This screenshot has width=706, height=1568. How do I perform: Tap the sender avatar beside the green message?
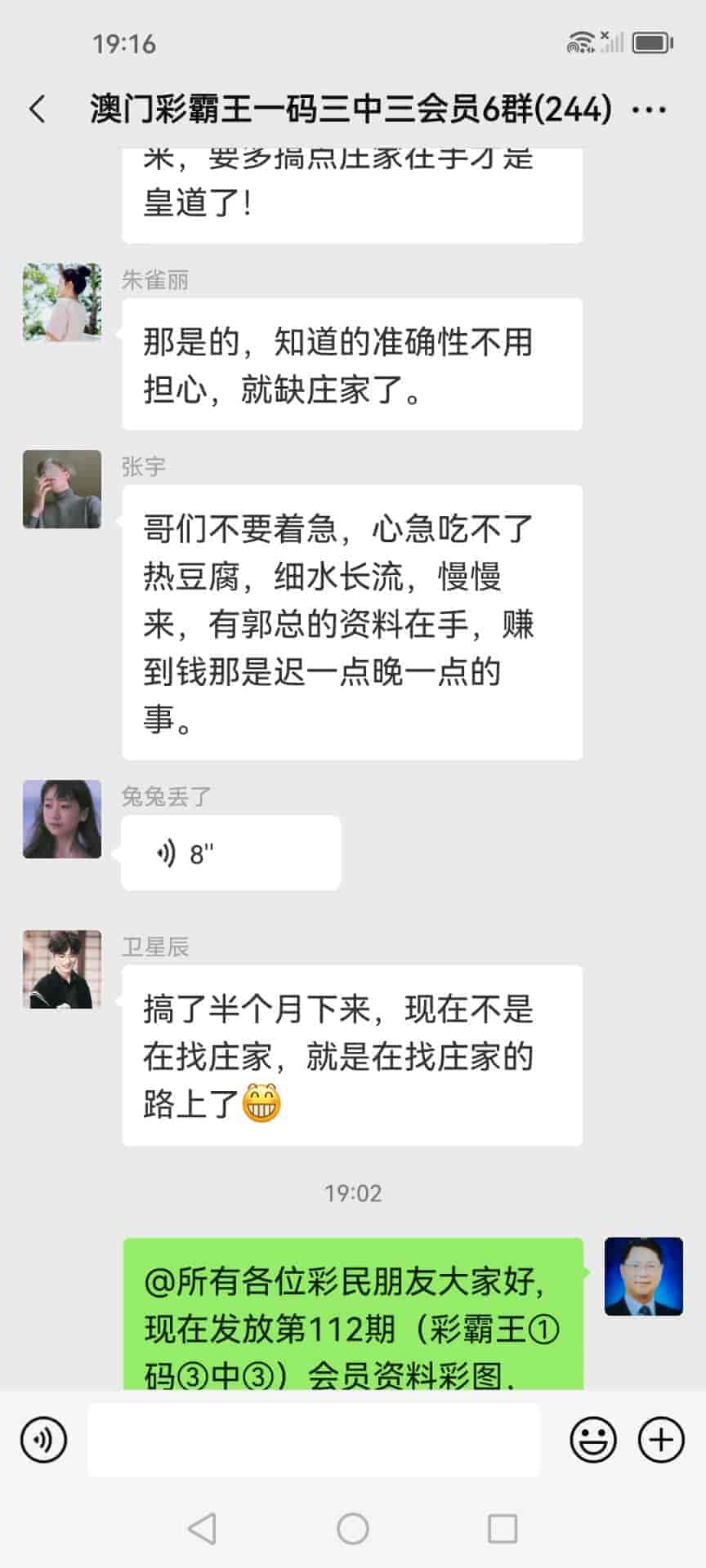[643, 1276]
